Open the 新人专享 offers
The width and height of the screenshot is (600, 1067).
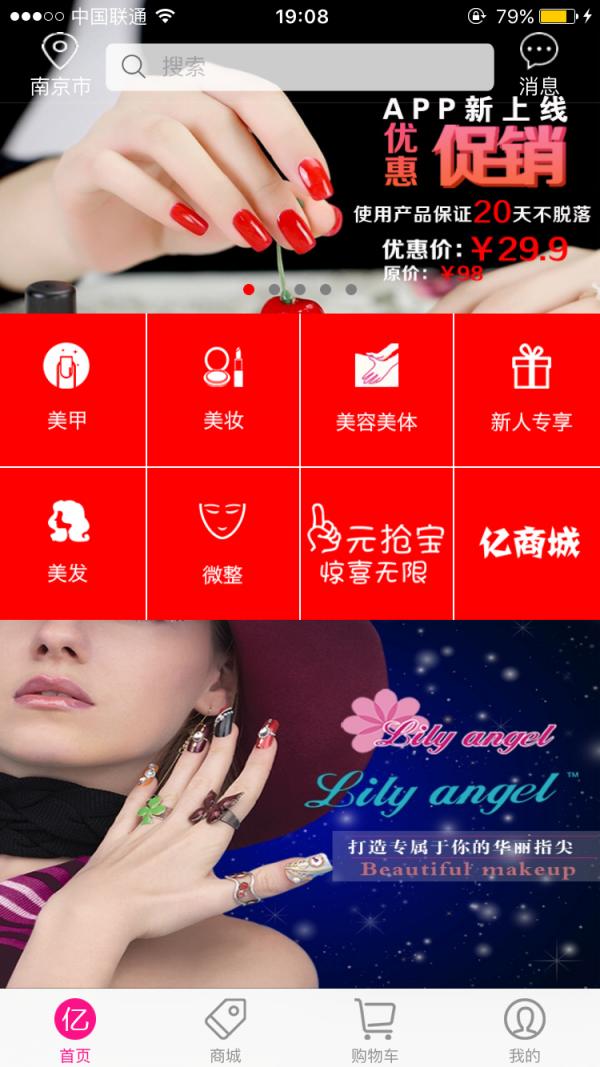(530, 390)
